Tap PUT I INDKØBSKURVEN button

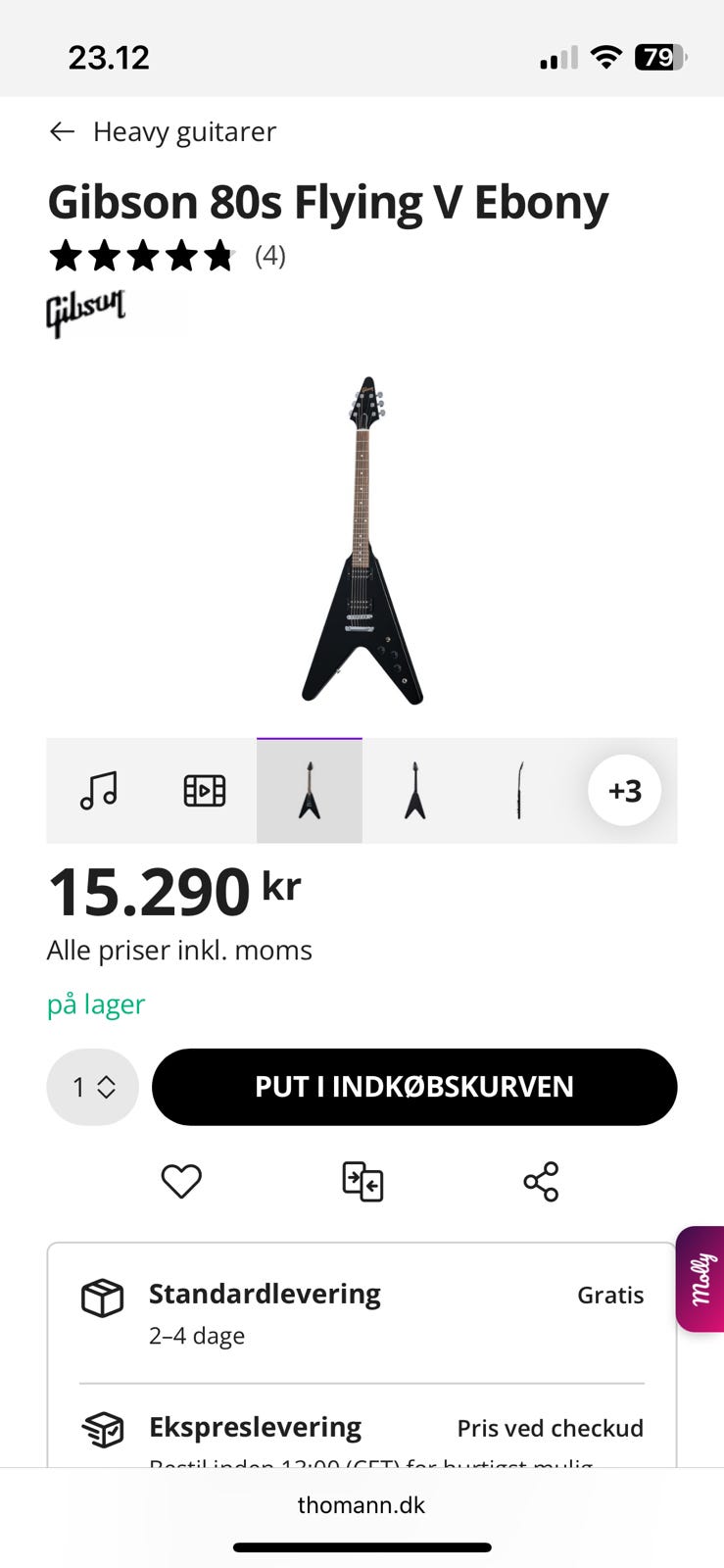click(414, 1087)
